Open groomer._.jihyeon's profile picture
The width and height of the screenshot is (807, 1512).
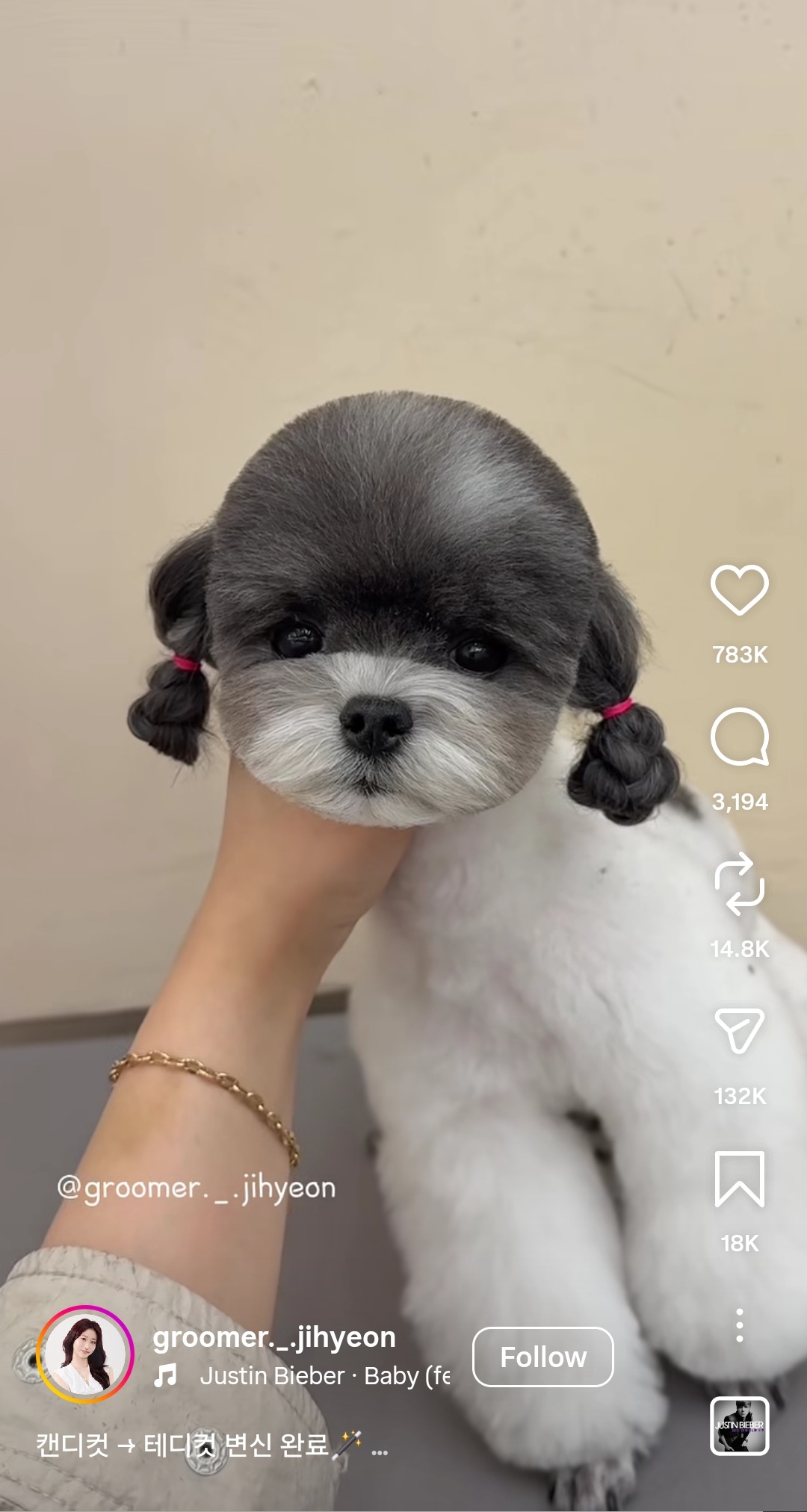(85, 1354)
